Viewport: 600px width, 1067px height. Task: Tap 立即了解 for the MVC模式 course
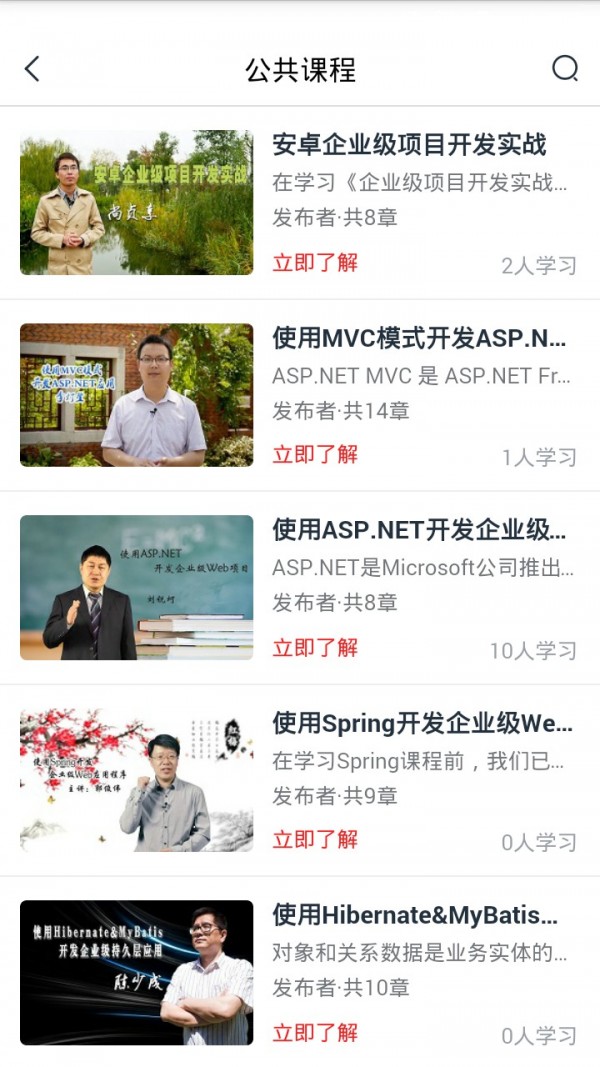pos(315,455)
